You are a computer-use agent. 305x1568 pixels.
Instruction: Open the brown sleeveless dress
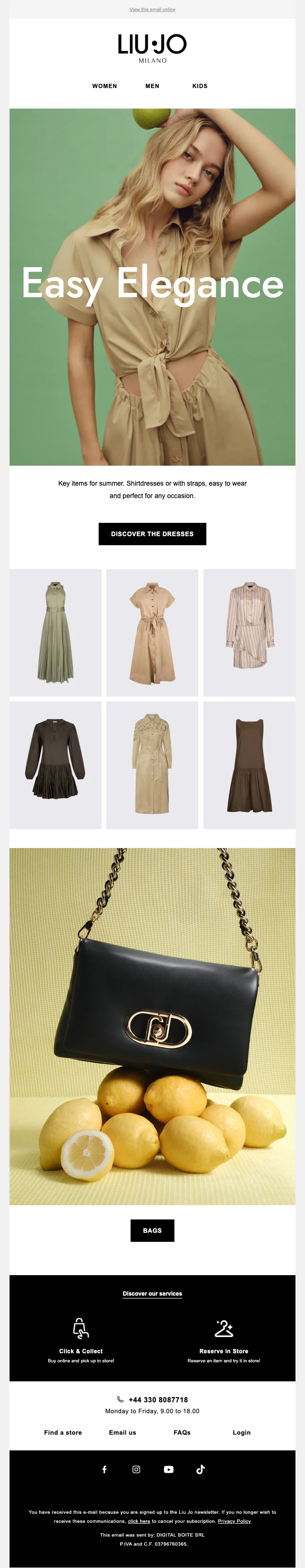(x=249, y=765)
